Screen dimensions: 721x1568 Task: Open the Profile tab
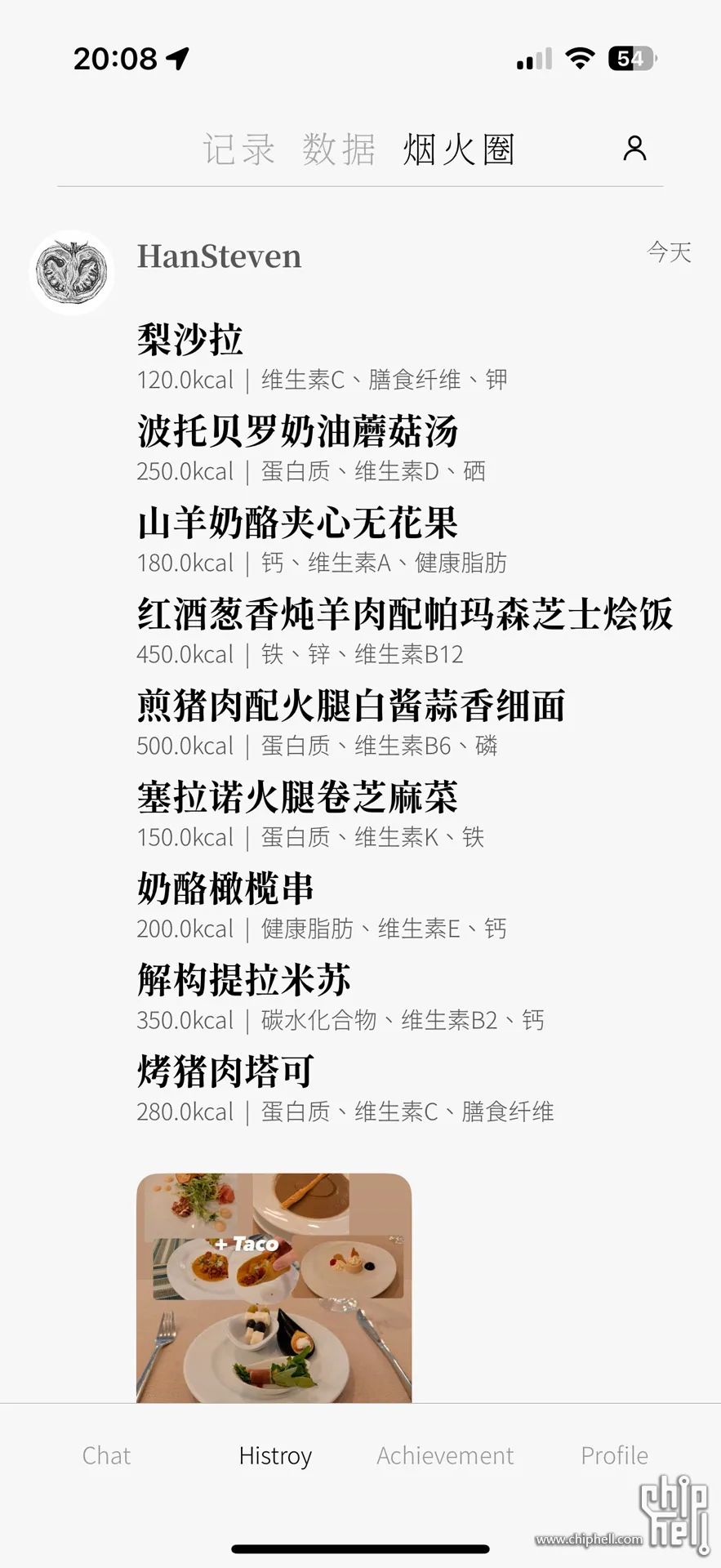(x=614, y=1455)
